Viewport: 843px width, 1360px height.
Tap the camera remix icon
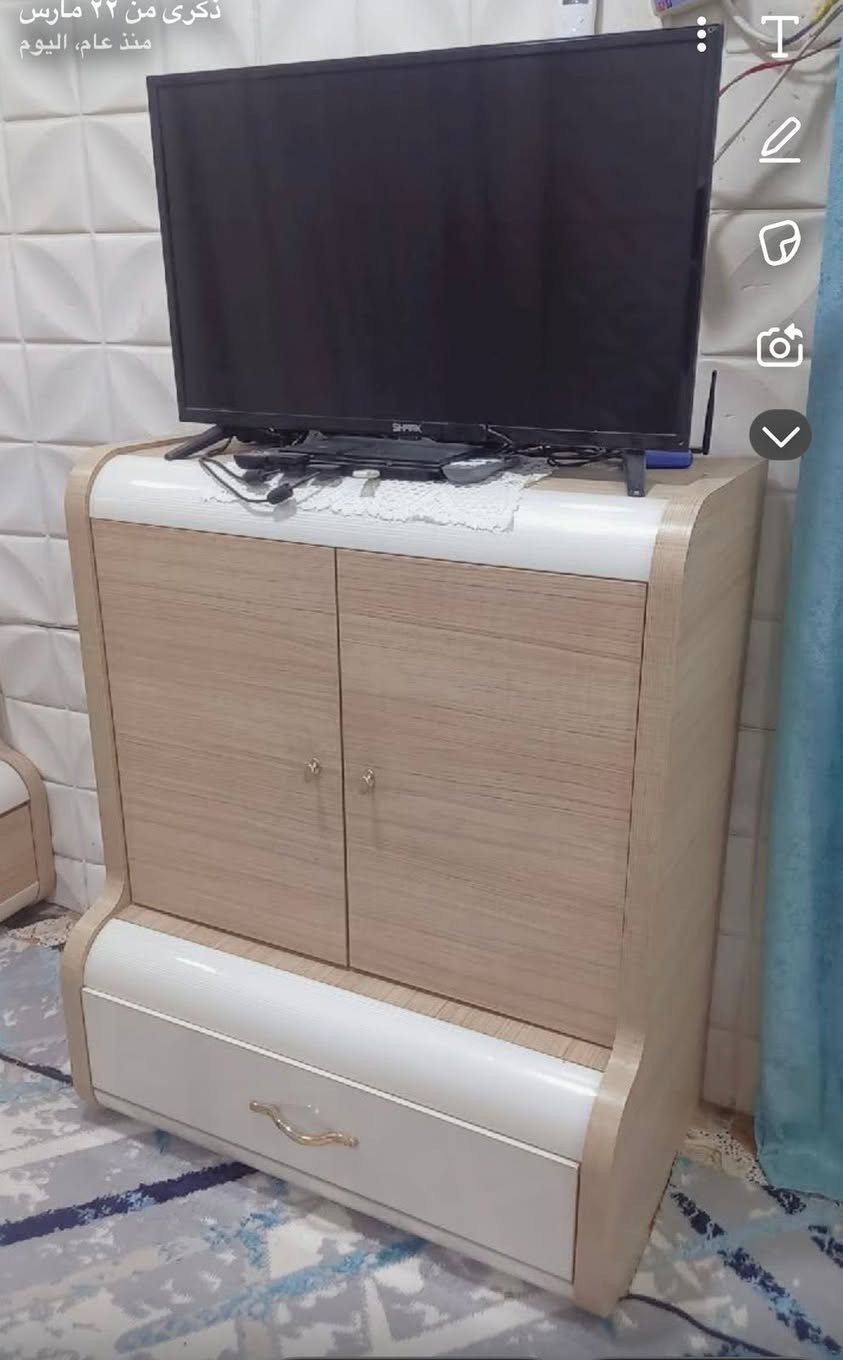[x=780, y=346]
